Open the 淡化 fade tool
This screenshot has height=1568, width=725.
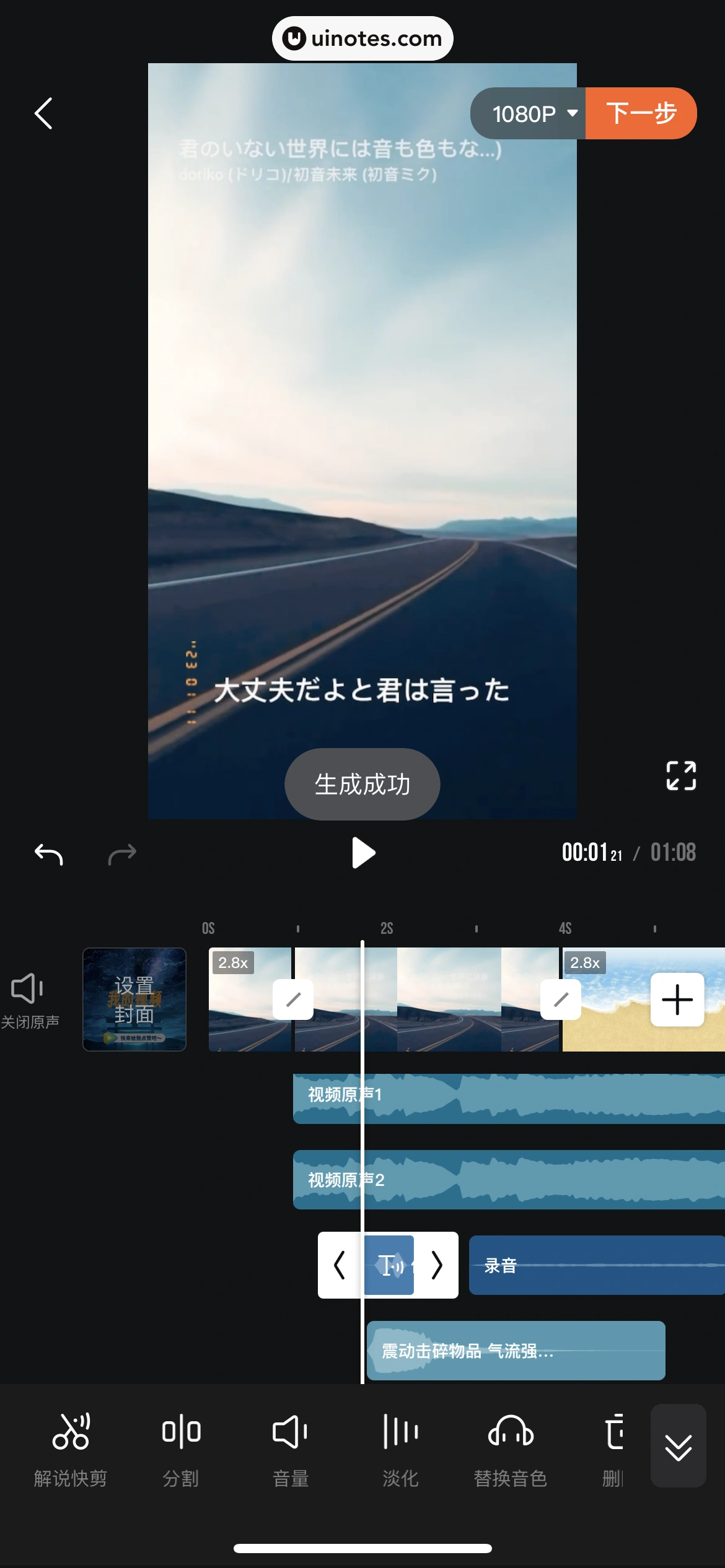pos(400,1449)
